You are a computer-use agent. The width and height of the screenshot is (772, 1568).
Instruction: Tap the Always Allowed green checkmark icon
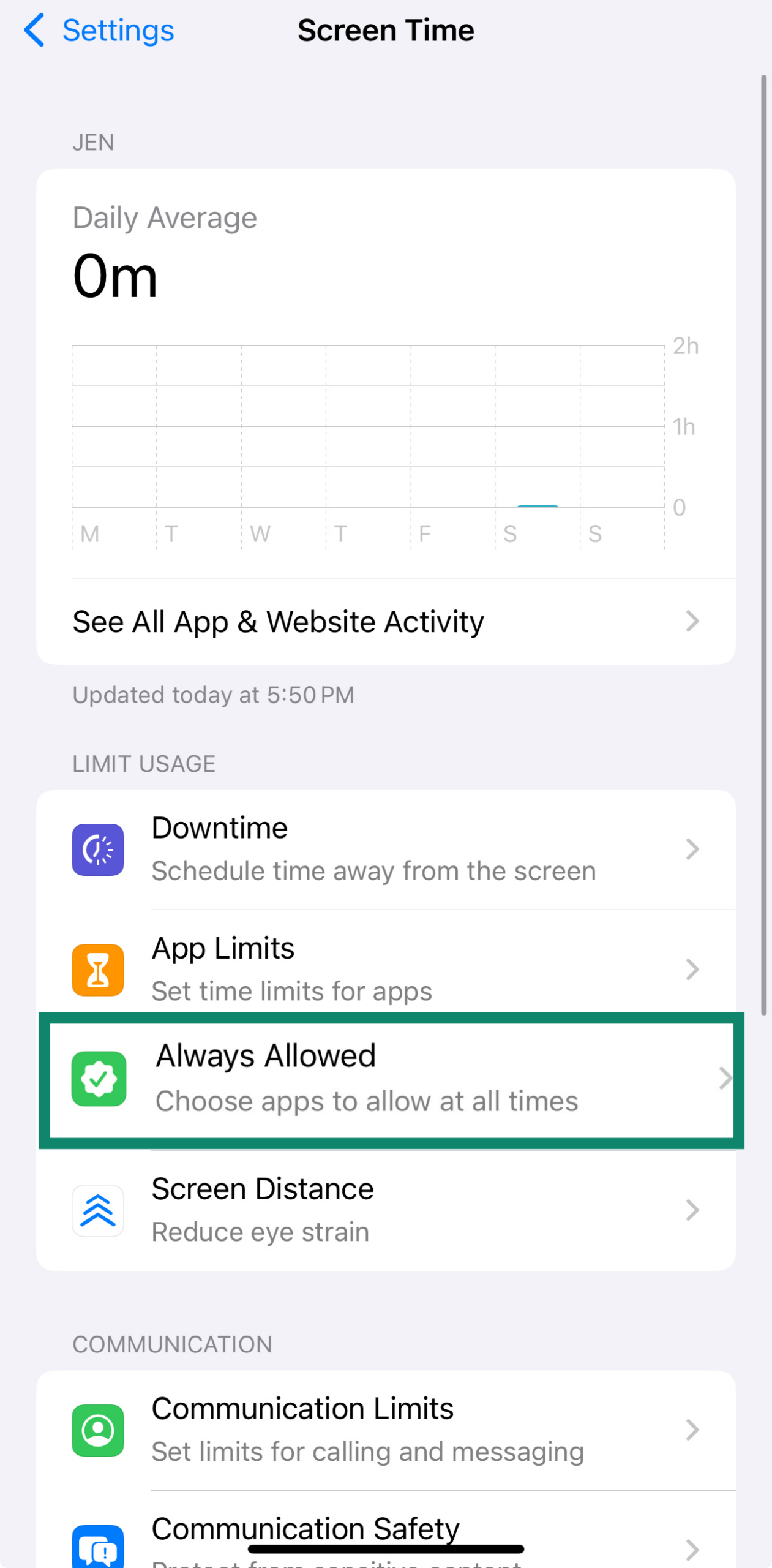tap(98, 1079)
